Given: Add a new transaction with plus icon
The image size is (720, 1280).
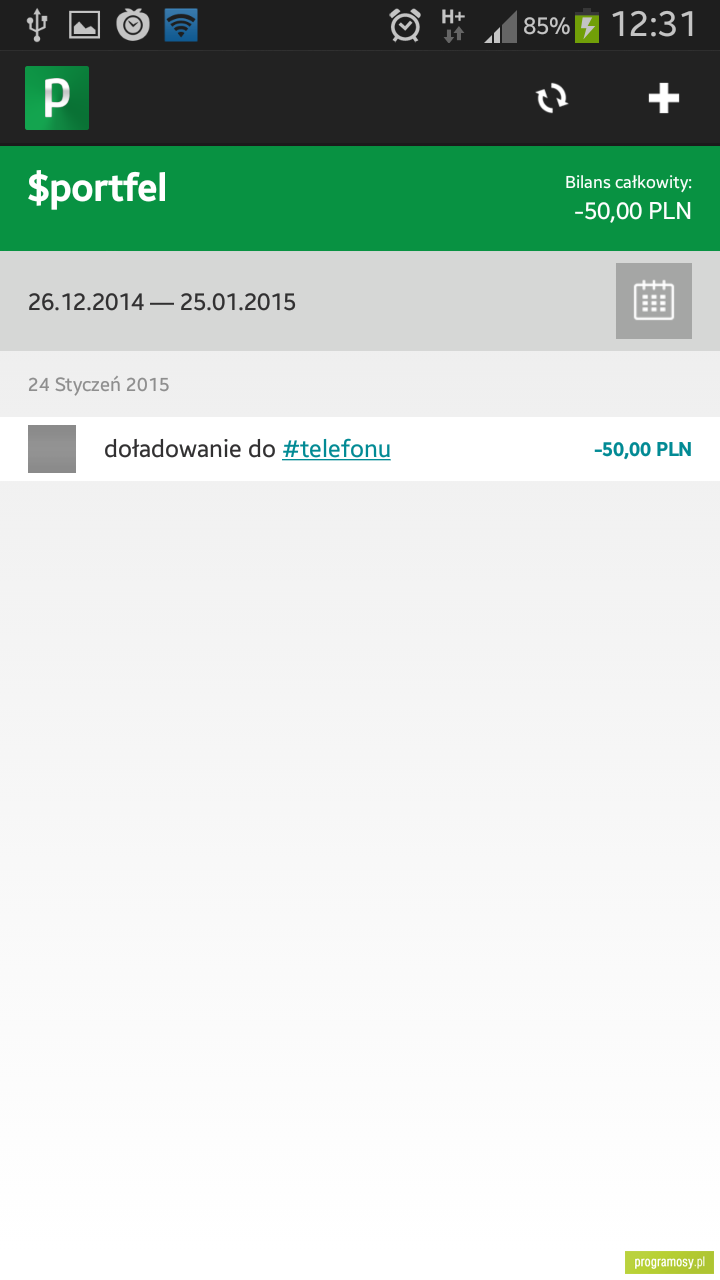Looking at the screenshot, I should (664, 98).
